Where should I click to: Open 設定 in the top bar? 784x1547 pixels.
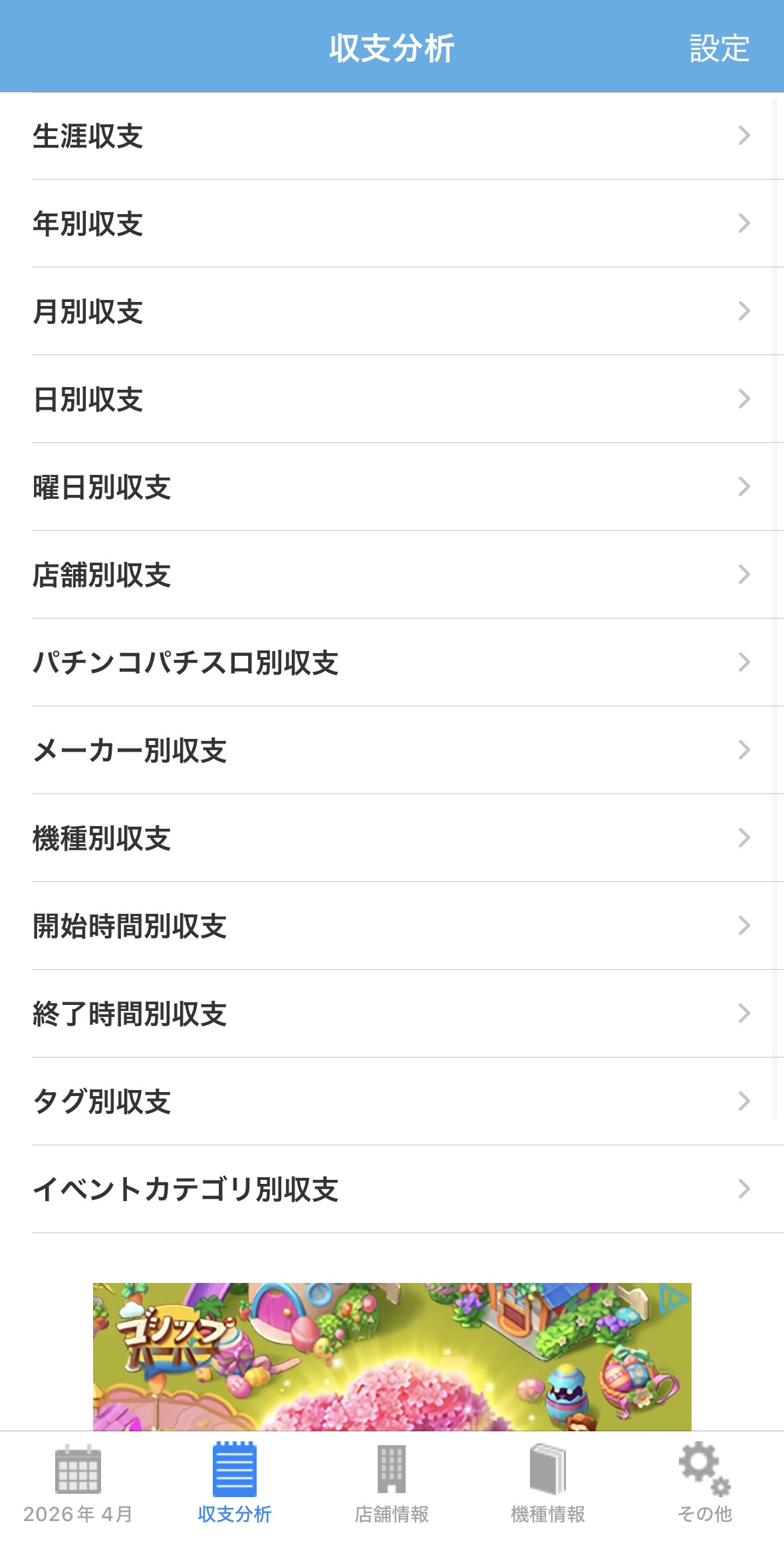[x=719, y=49]
